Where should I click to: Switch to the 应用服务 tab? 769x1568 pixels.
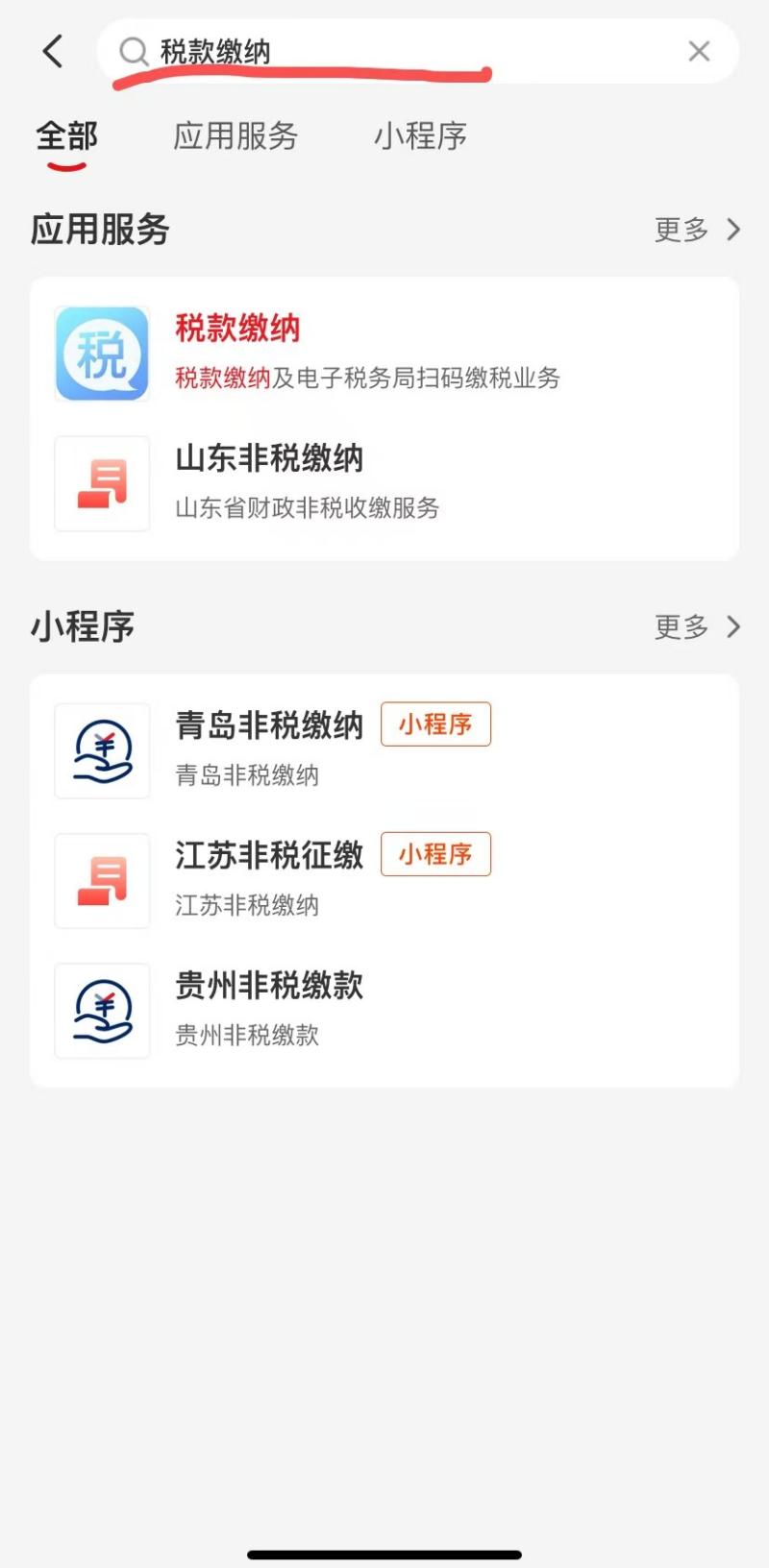[x=236, y=136]
